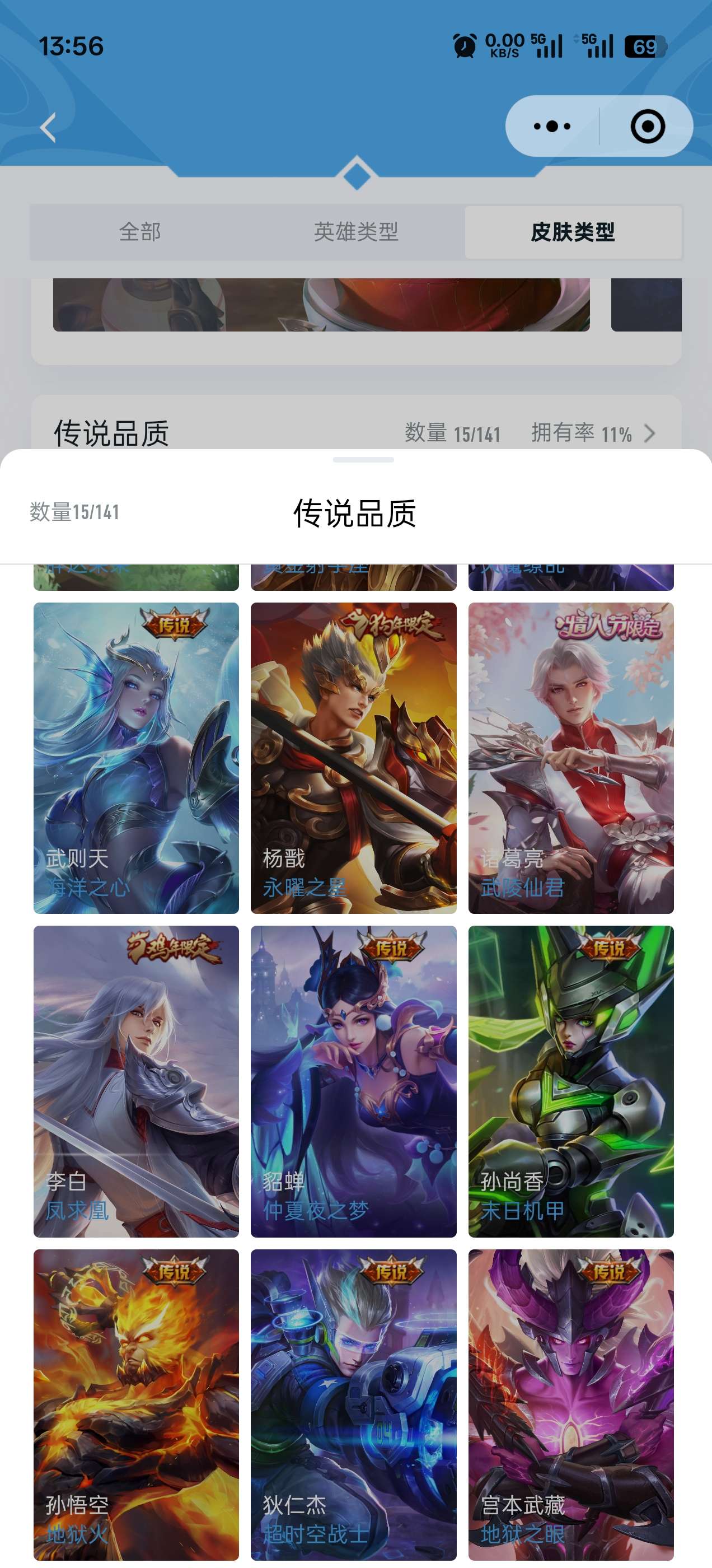This screenshot has height=1568, width=712.
Task: Open 狄仁杰 超时空战士 skin card
Action: coord(353,1404)
